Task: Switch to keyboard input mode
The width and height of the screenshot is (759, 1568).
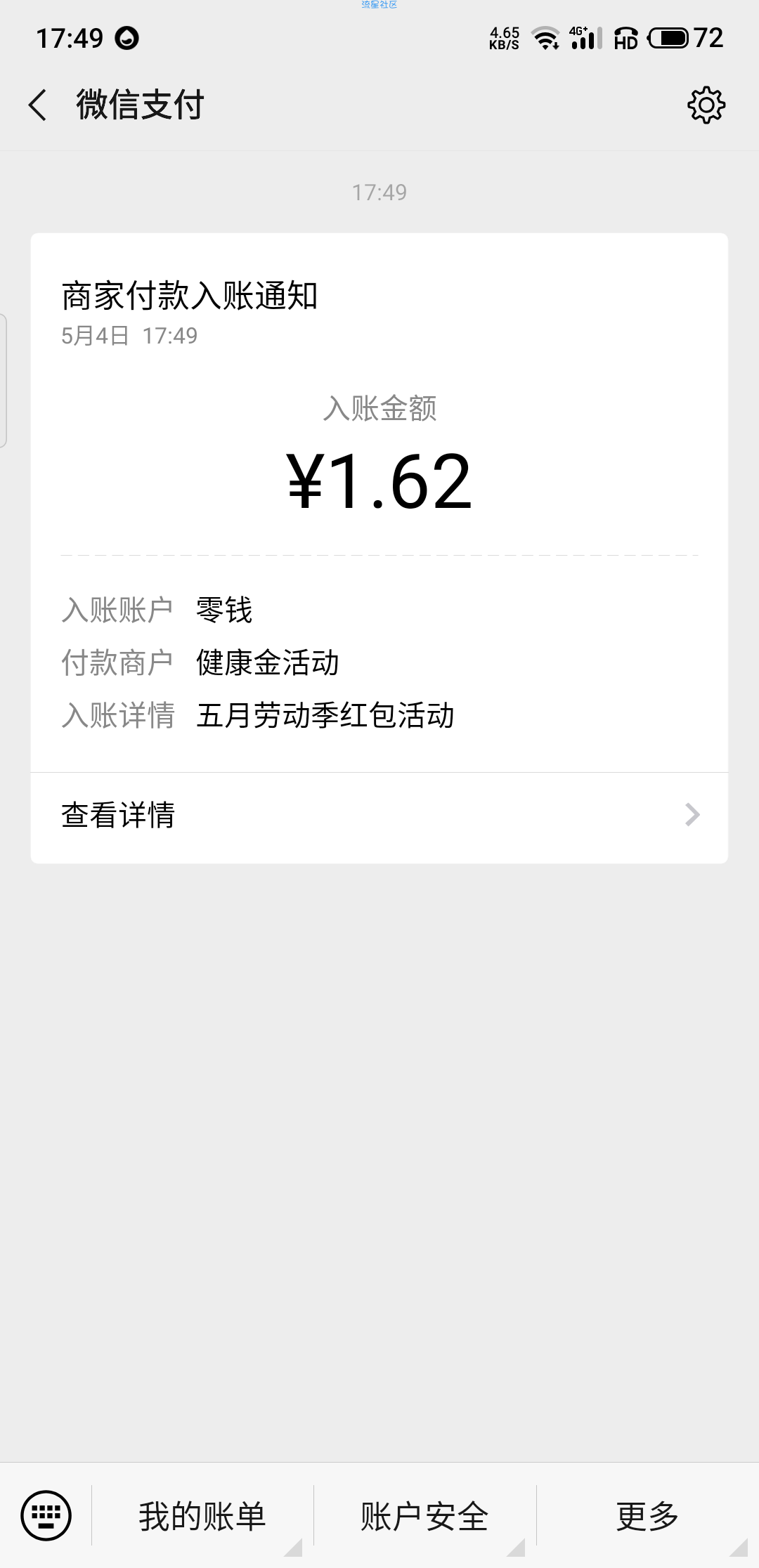Action: (x=46, y=1515)
